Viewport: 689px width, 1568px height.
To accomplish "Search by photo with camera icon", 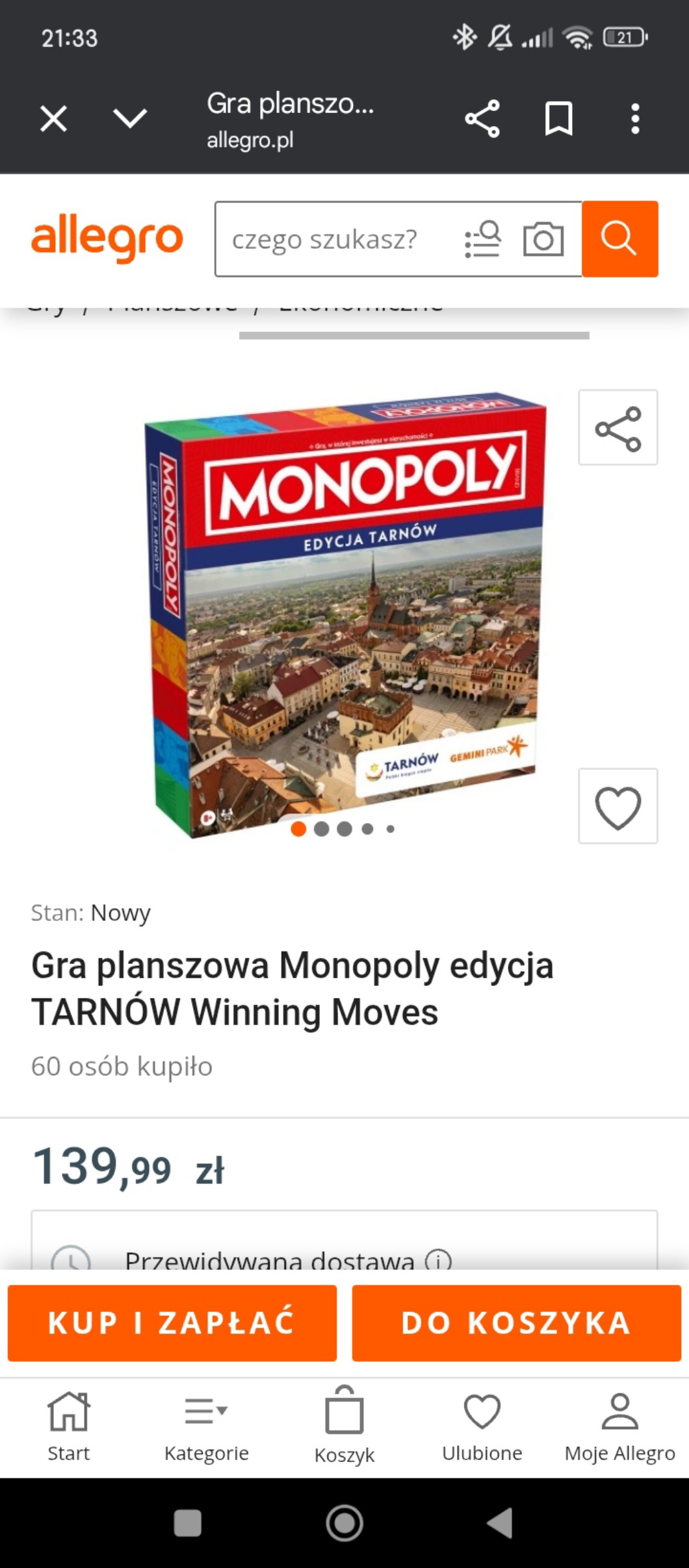I will tap(543, 240).
